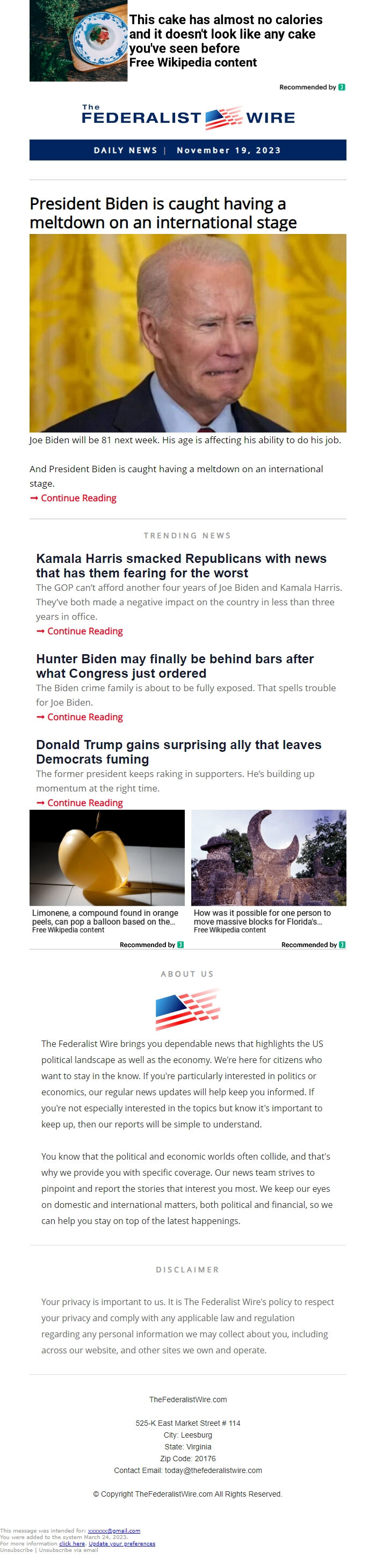Screen dimensions: 376x1568
Task: Choose Unsubscribe via email
Action: 68,1550
